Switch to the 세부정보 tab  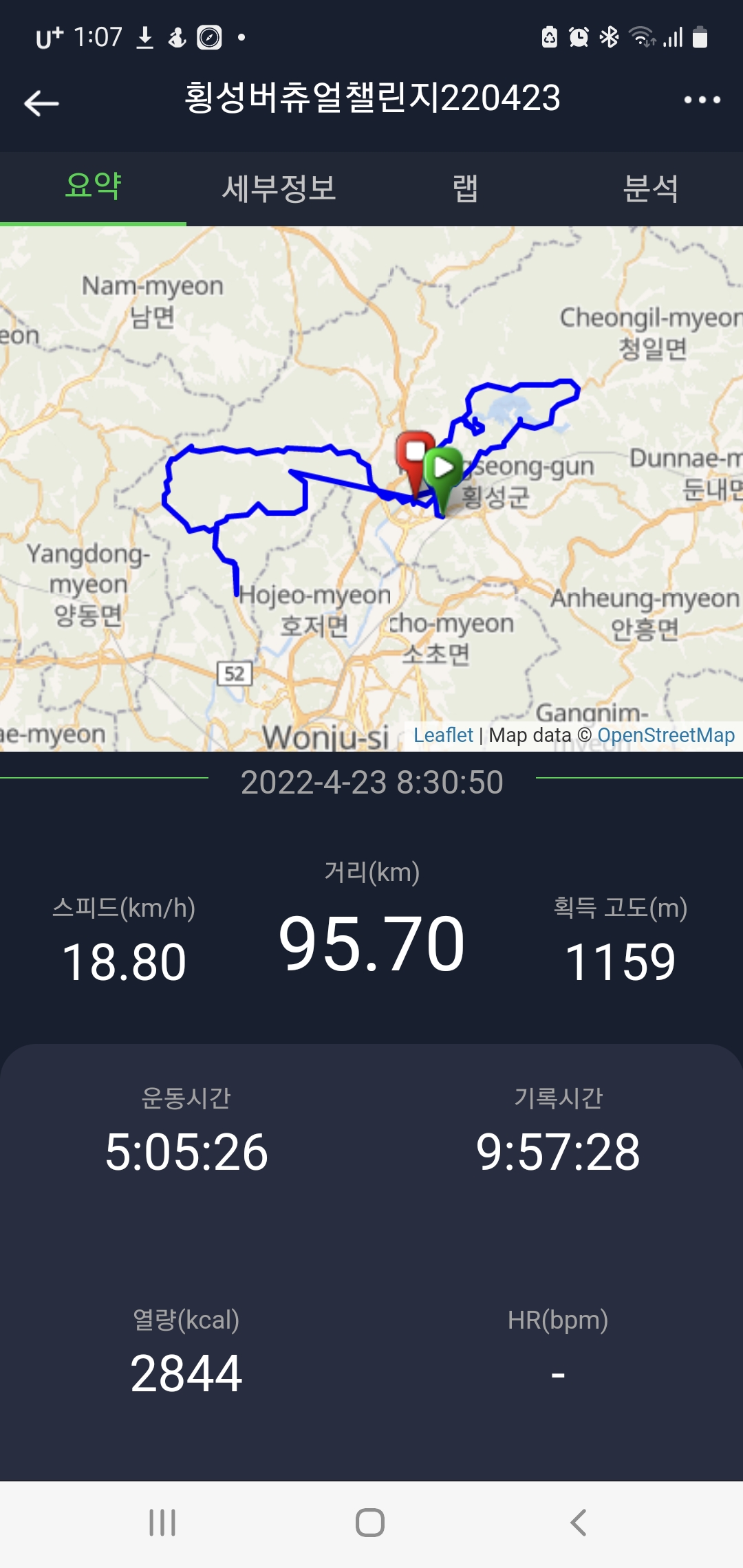(x=279, y=188)
